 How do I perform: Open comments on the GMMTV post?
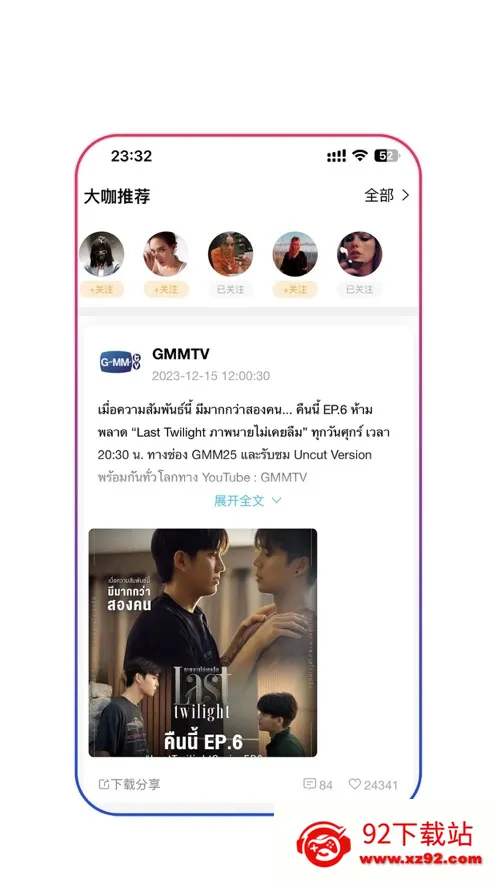pyautogui.click(x=317, y=784)
